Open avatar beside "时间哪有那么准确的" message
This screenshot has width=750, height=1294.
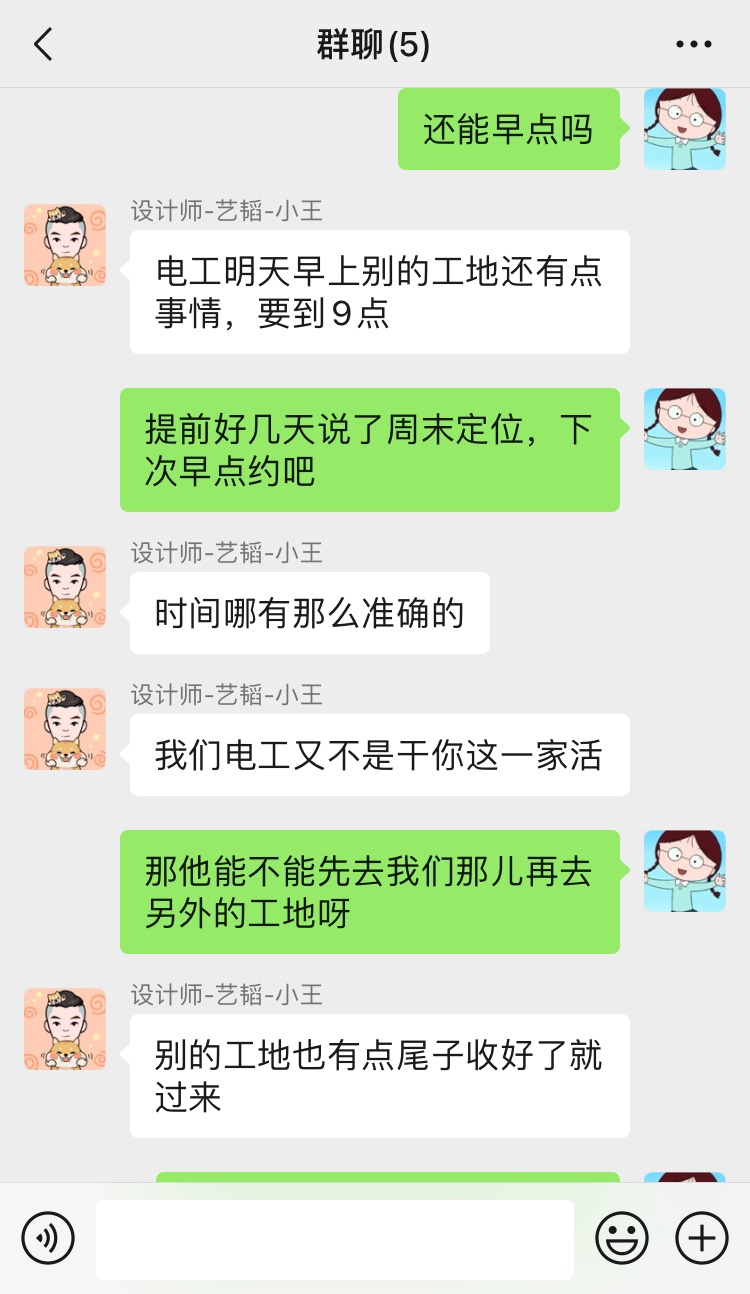tap(65, 587)
